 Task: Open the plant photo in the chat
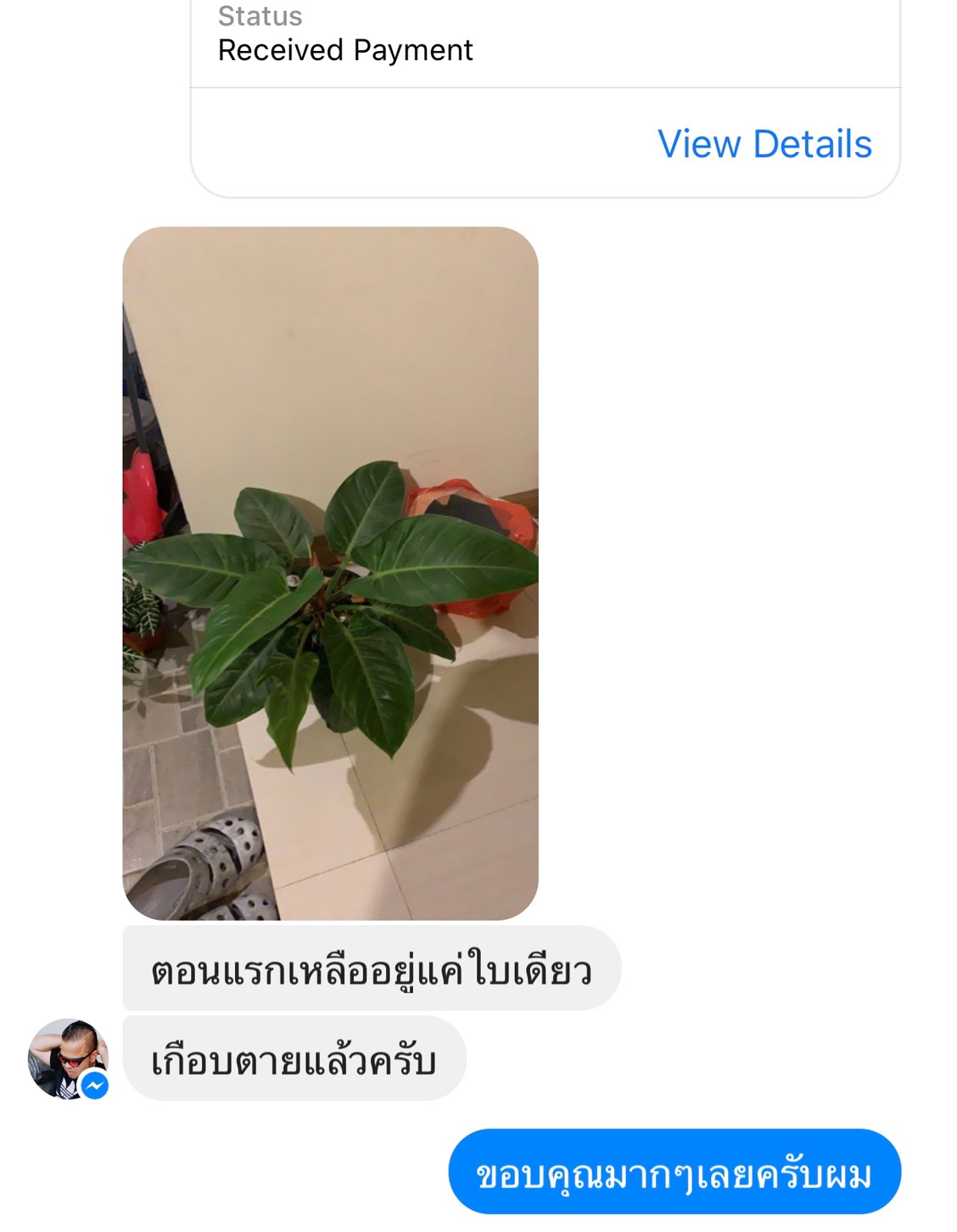click(x=330, y=573)
